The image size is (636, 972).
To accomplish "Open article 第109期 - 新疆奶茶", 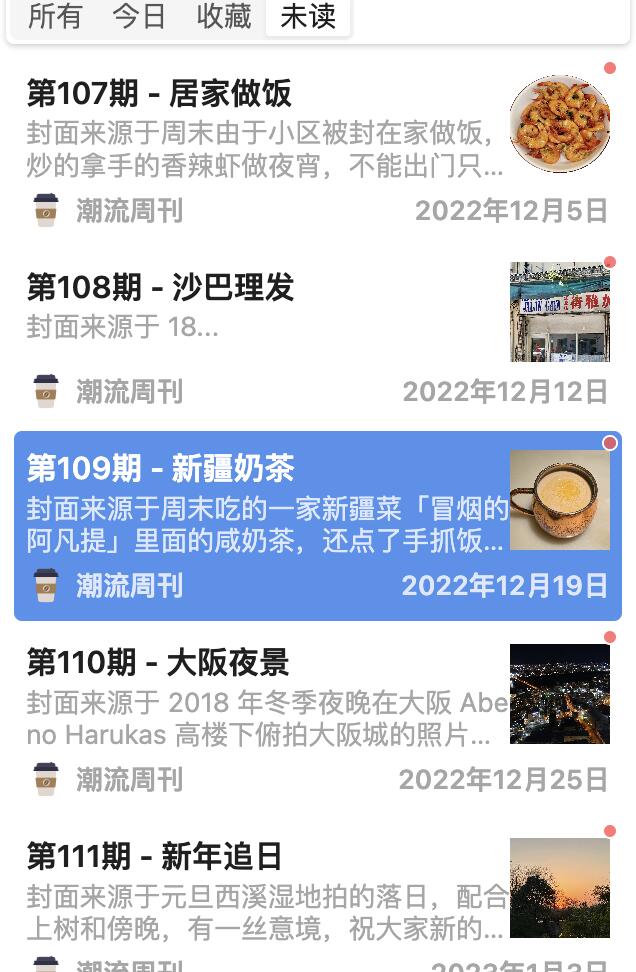I will click(x=161, y=468).
